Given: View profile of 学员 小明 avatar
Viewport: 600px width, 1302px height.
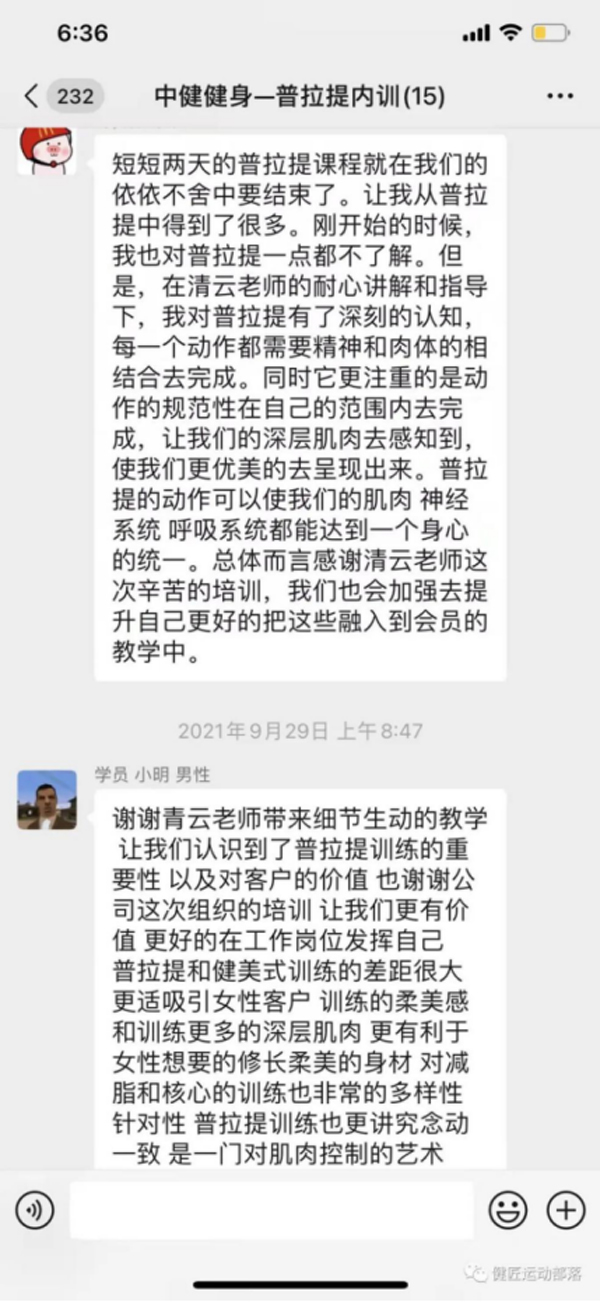Looking at the screenshot, I should pyautogui.click(x=47, y=800).
